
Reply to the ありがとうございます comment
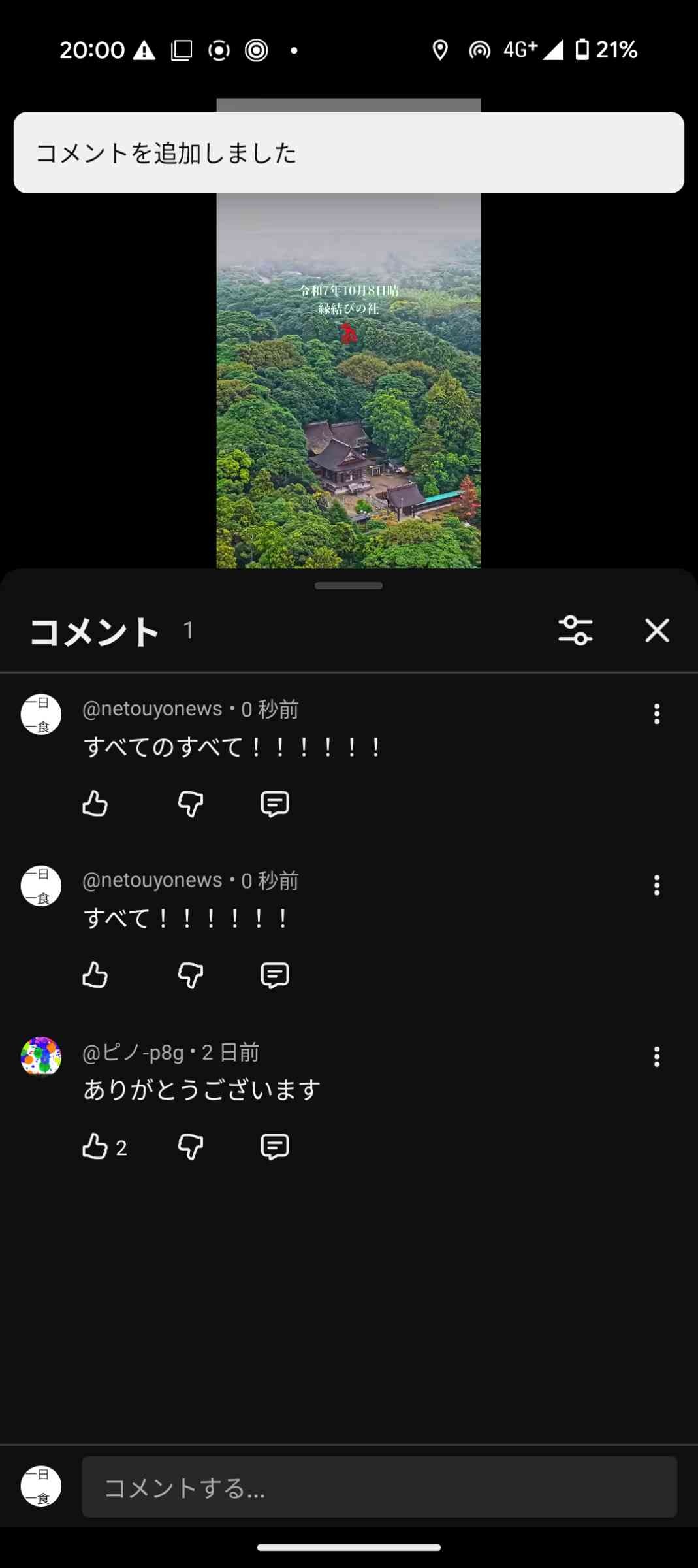click(x=275, y=1147)
